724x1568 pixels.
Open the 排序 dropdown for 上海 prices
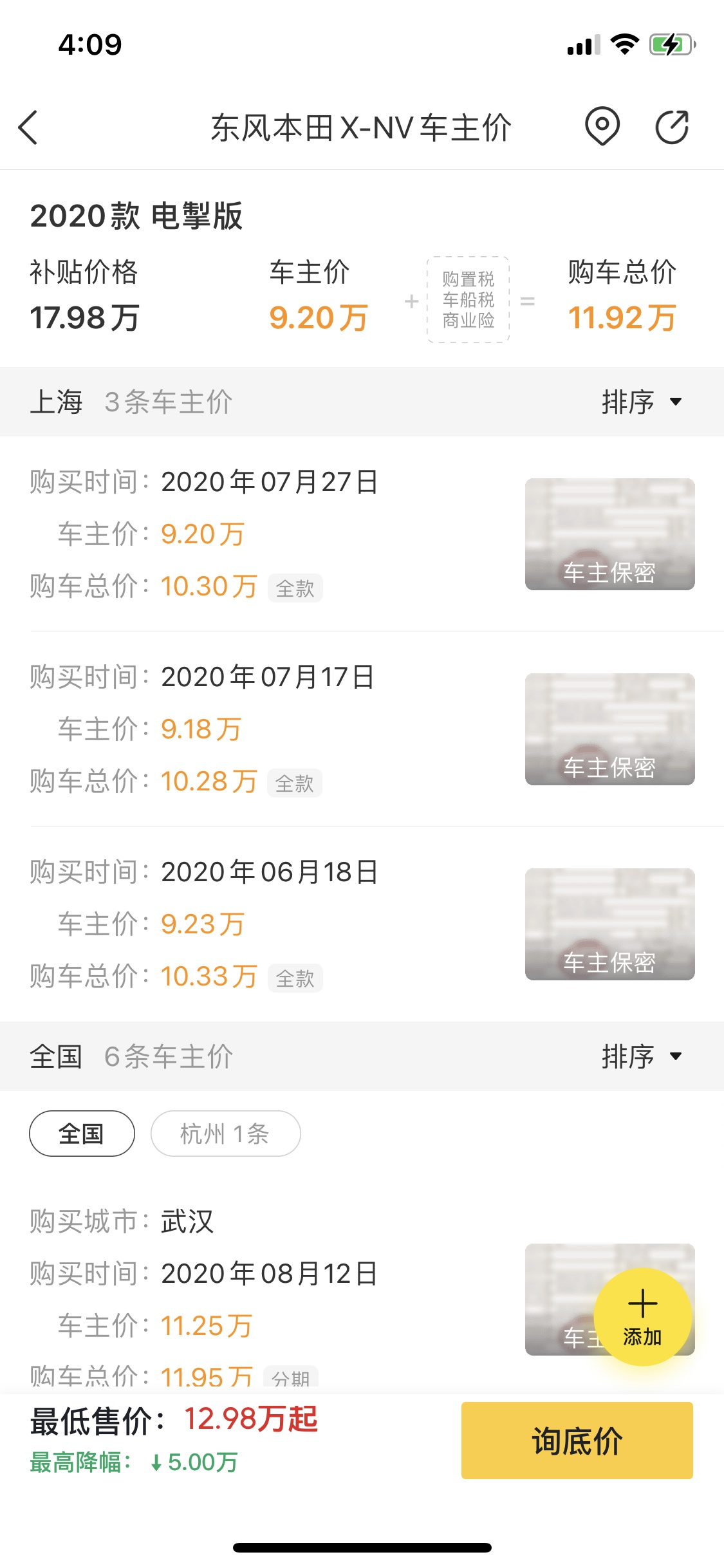(x=641, y=402)
